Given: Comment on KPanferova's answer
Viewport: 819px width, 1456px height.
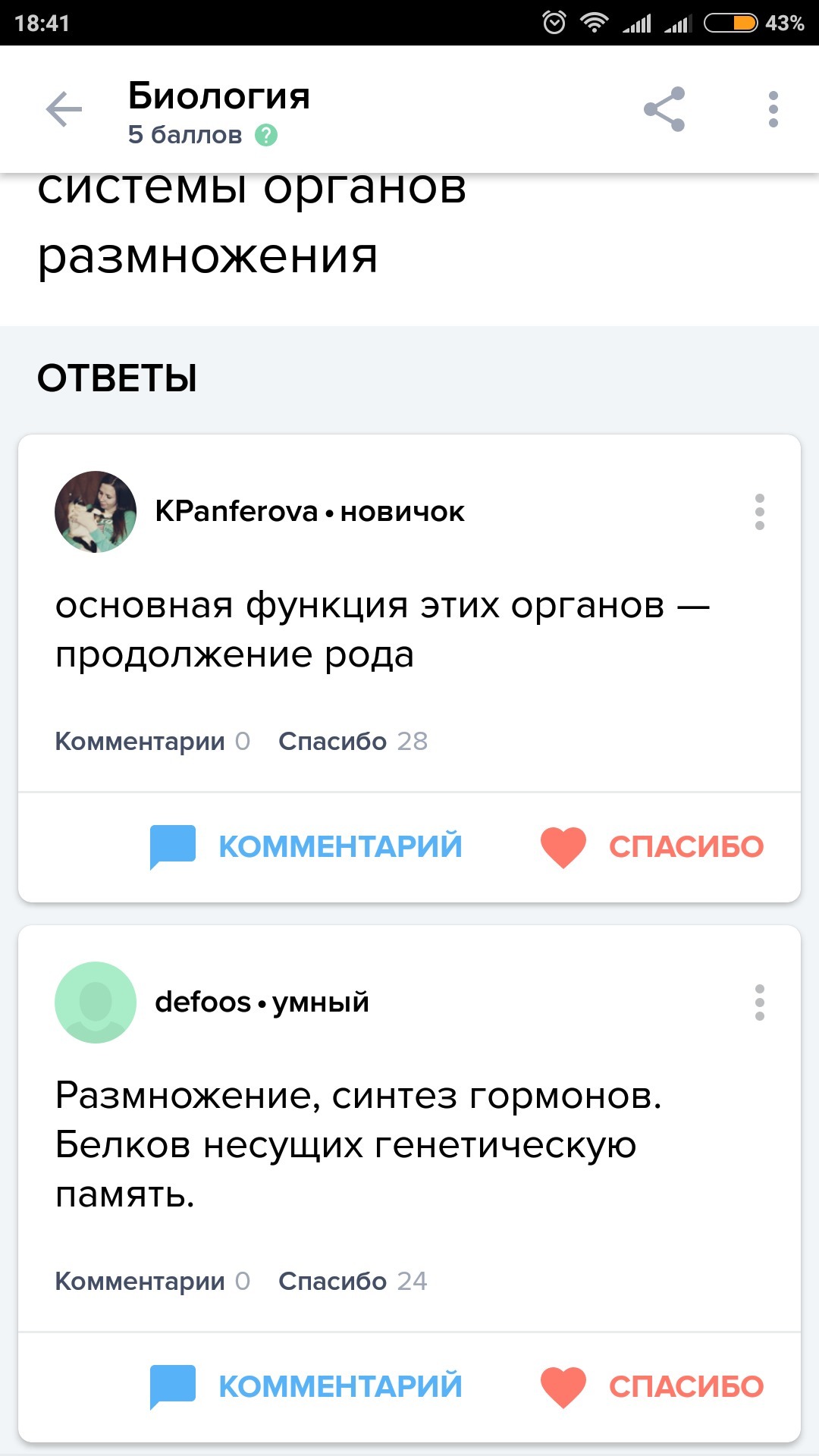Looking at the screenshot, I should click(x=306, y=846).
